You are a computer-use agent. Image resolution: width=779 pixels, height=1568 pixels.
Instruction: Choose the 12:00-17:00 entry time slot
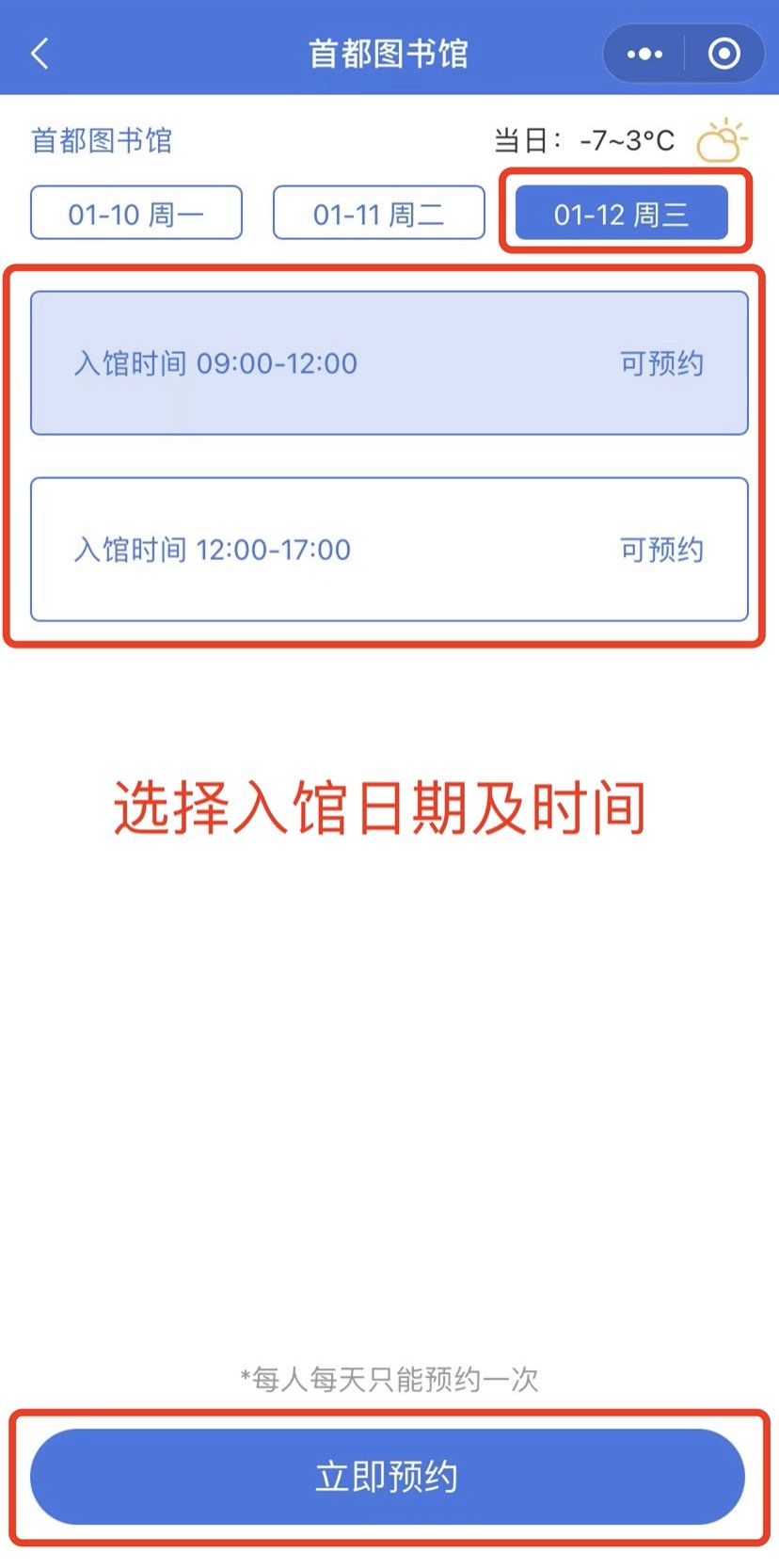[389, 550]
